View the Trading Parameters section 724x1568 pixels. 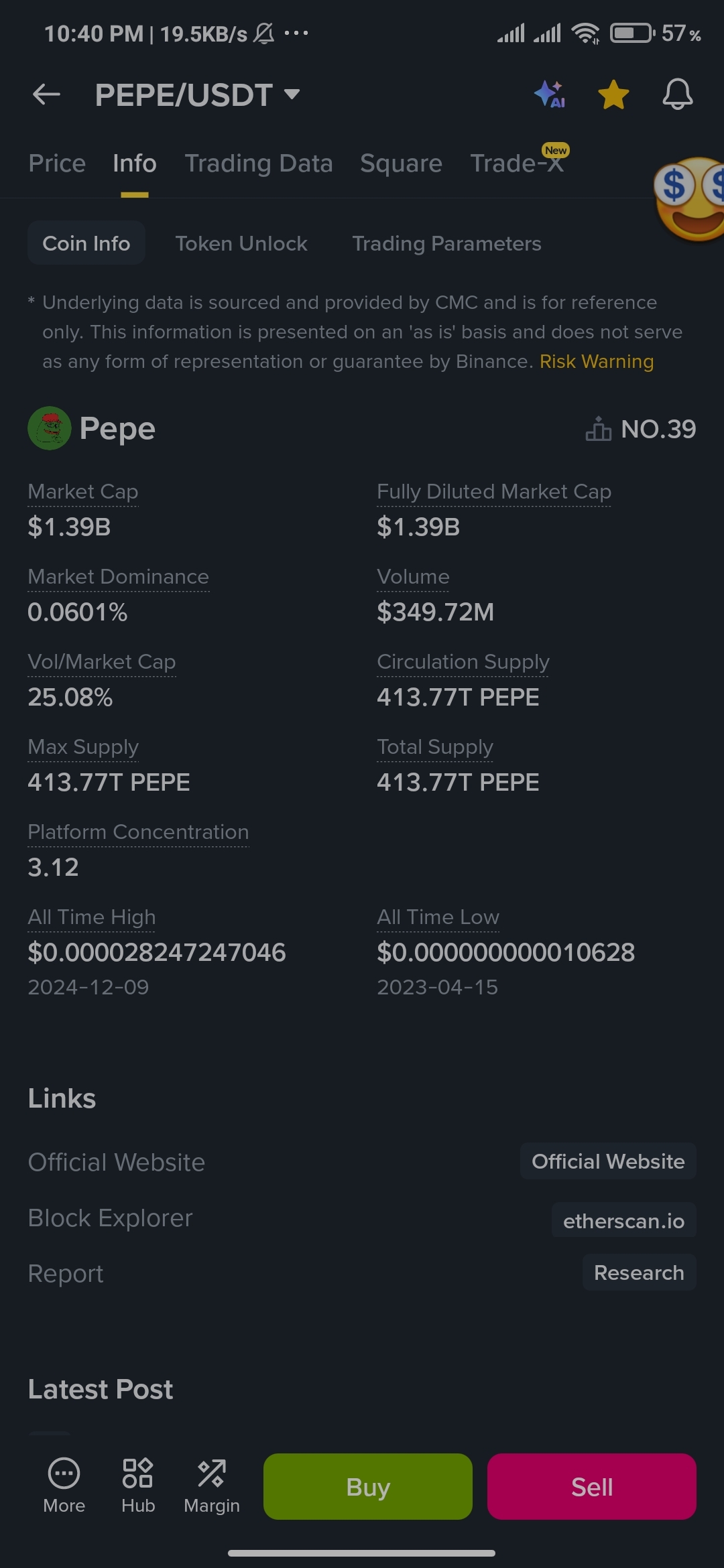(x=446, y=243)
